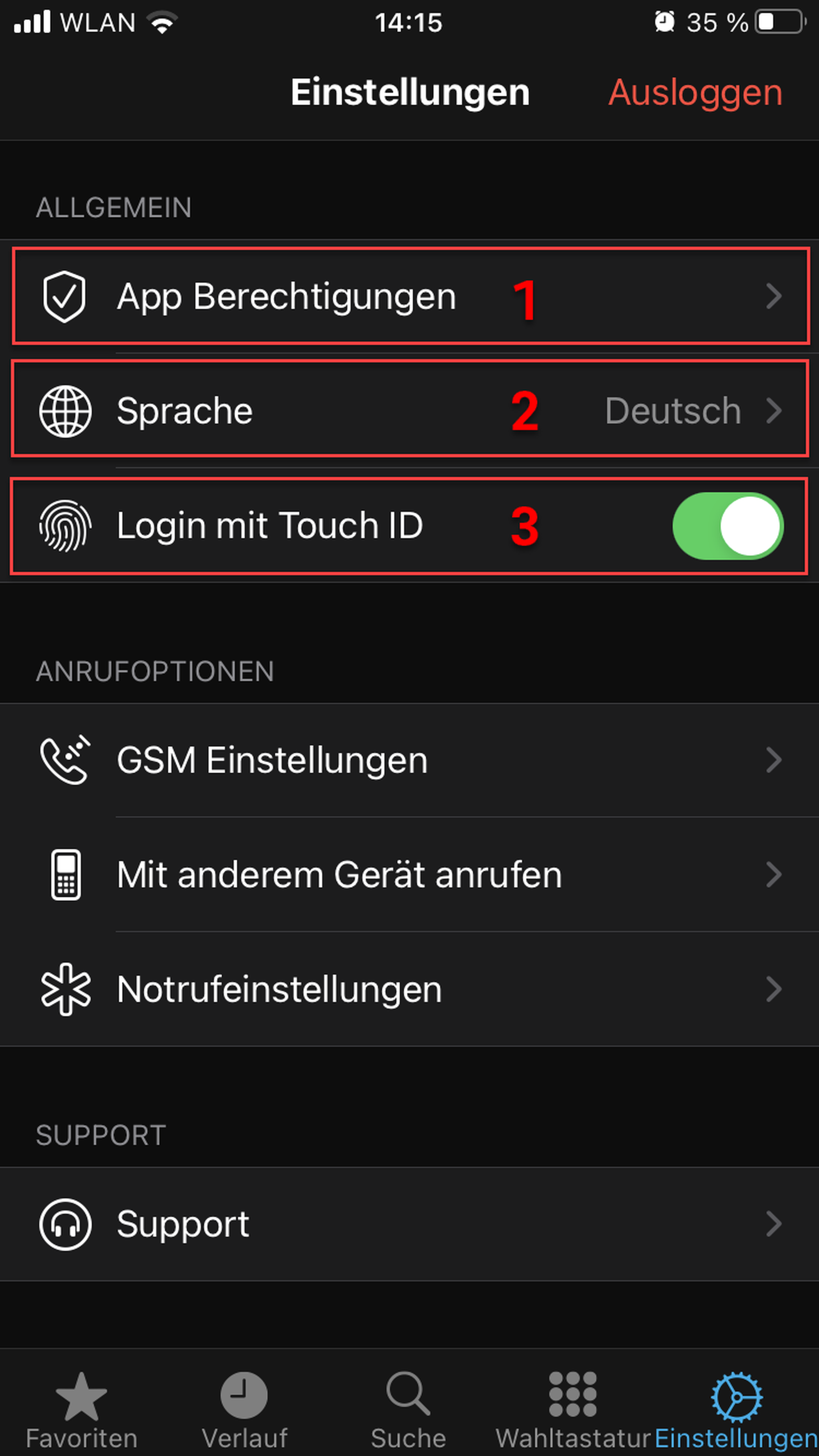Open the Sprache language setting
This screenshot has width=819, height=1456.
409,410
